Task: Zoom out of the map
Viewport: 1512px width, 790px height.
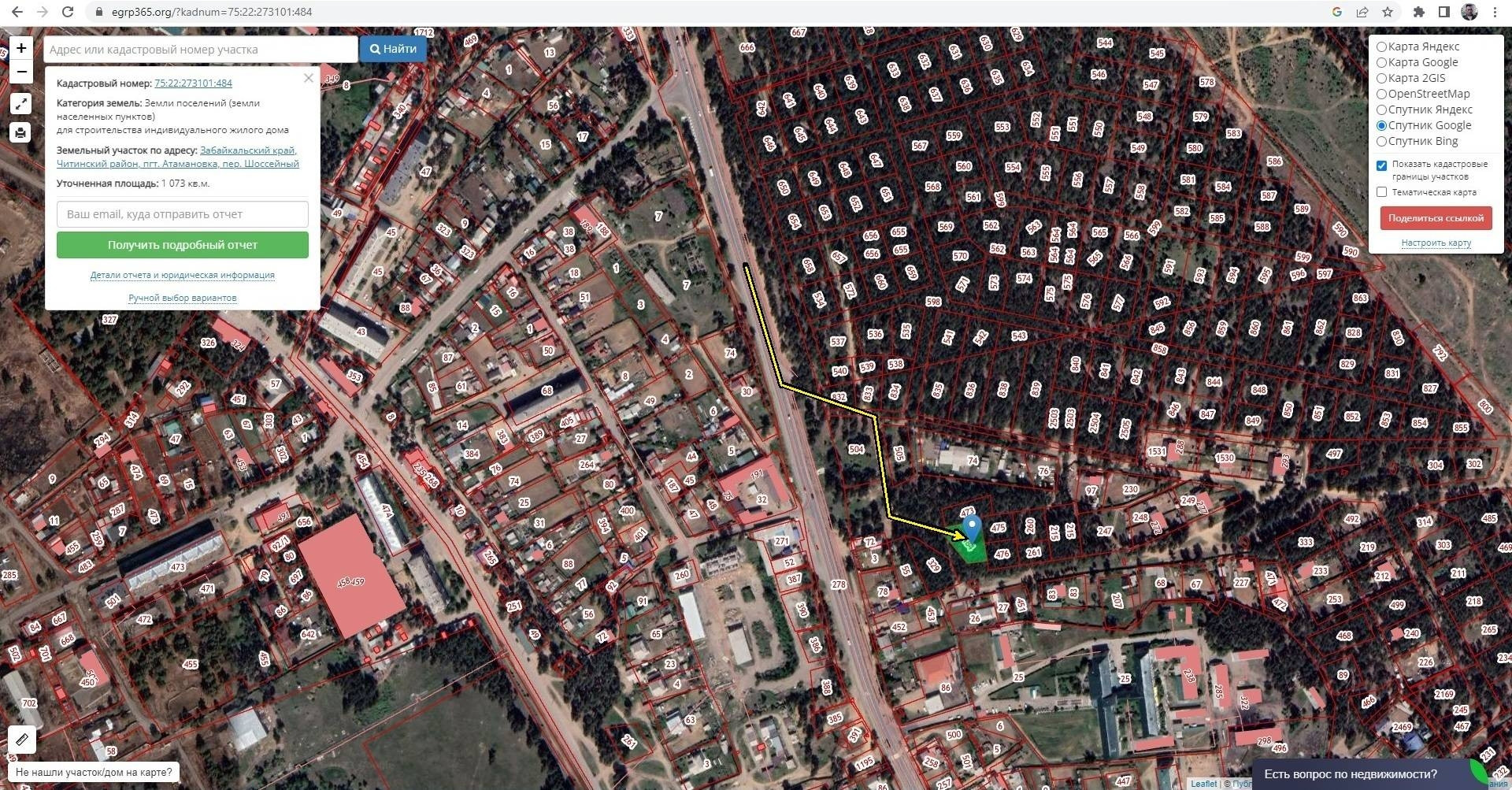Action: click(x=21, y=72)
